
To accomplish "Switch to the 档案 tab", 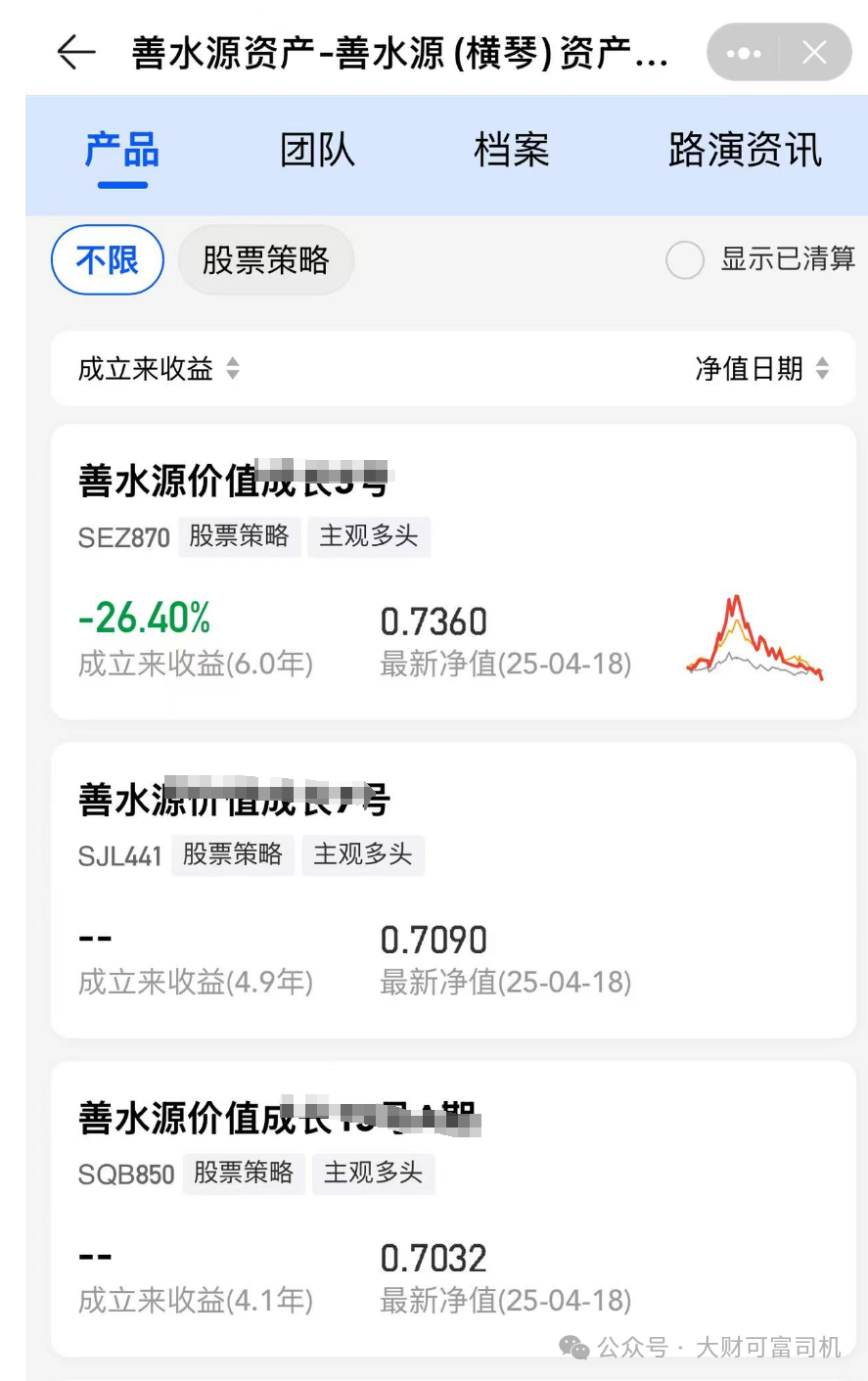I will 511,151.
